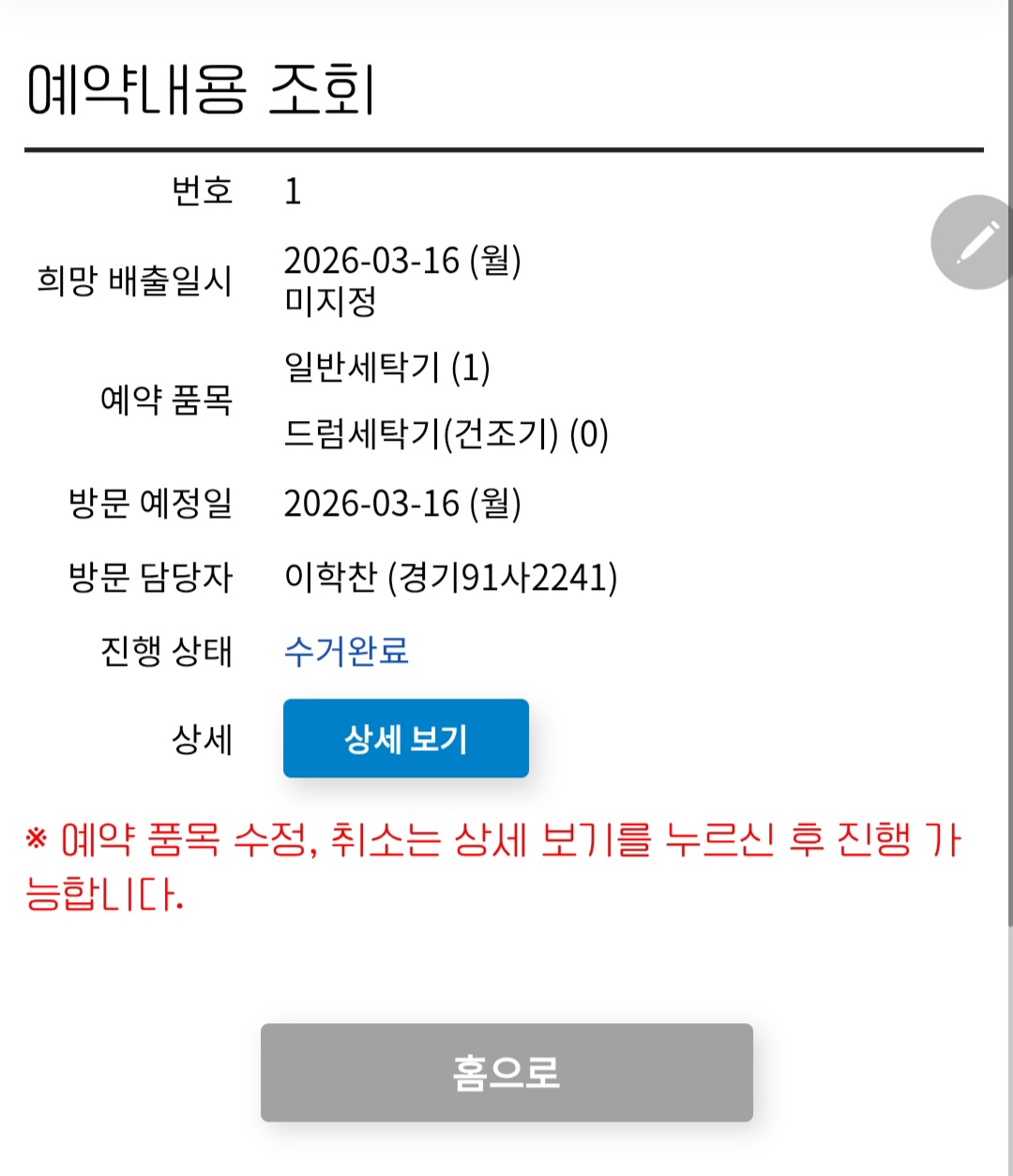Open 상세 보기 reservation details
Screen dimensions: 1013x1176
click(x=406, y=739)
